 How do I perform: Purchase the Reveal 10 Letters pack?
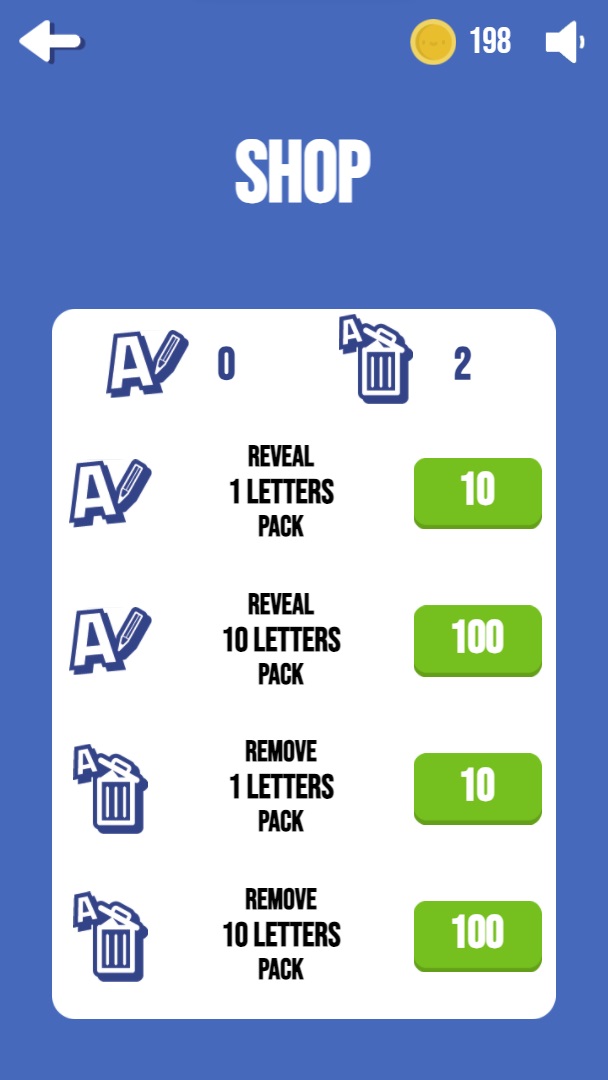477,639
